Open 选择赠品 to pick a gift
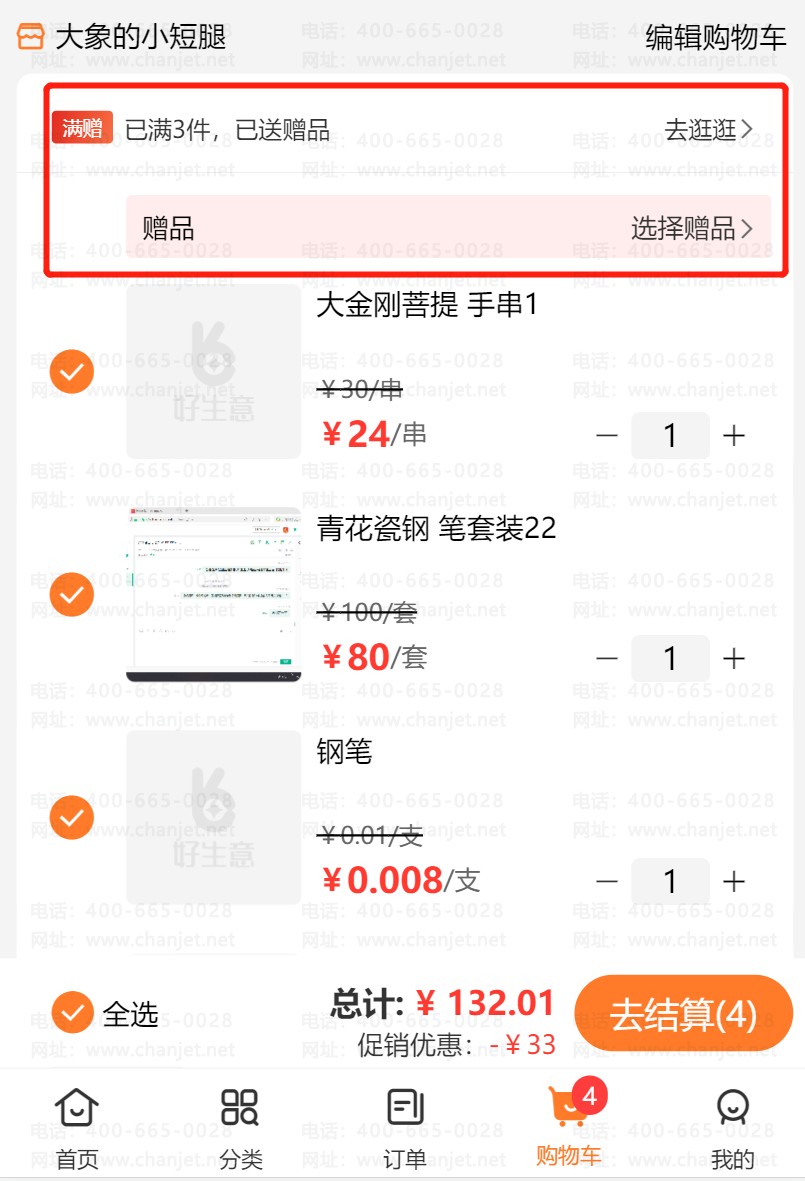The width and height of the screenshot is (805, 1181). coord(691,228)
